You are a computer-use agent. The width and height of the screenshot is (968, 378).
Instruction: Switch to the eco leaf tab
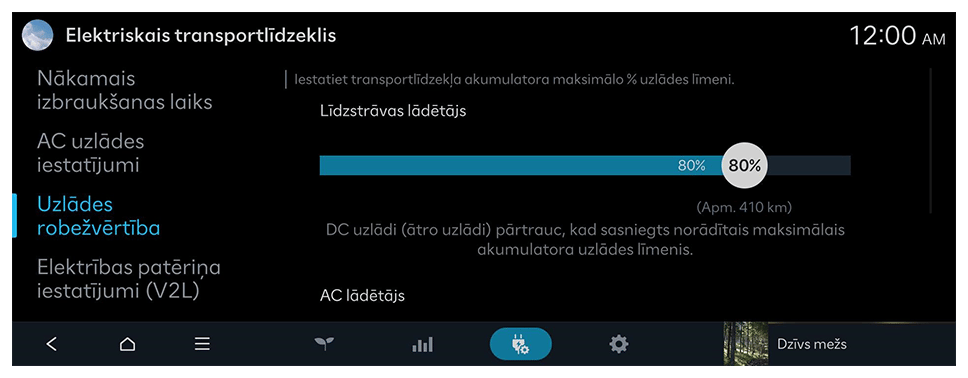tap(324, 344)
